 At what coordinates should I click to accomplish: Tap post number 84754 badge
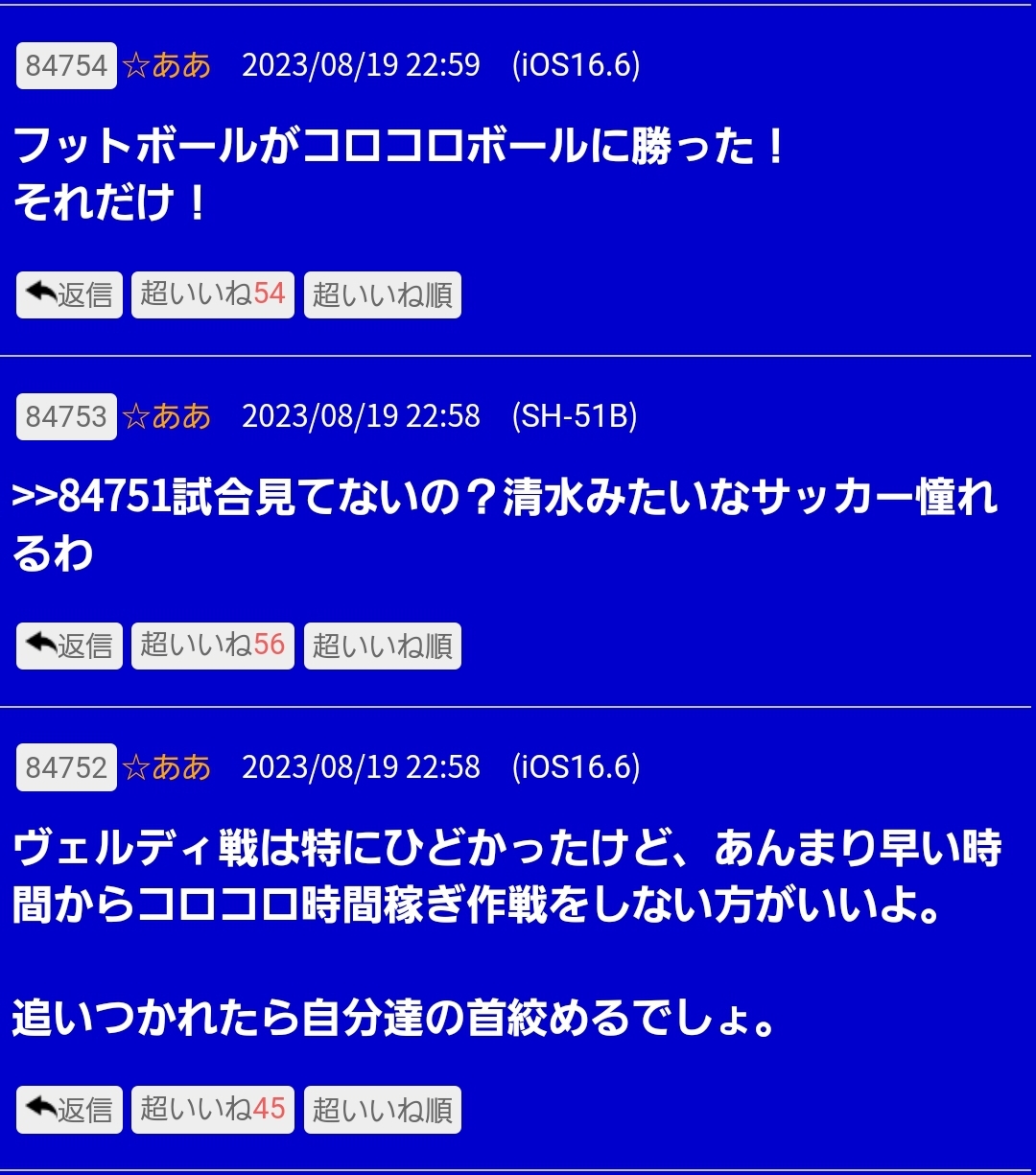pyautogui.click(x=66, y=66)
